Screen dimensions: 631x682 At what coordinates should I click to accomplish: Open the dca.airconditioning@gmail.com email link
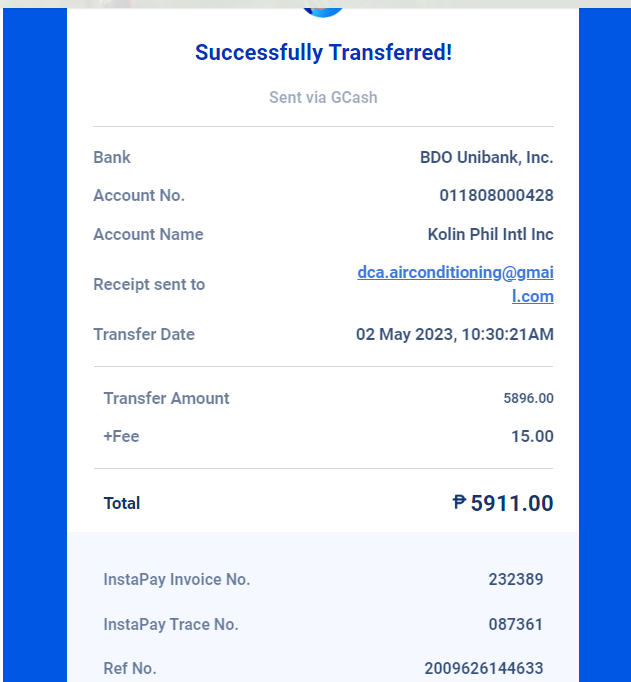click(x=455, y=273)
